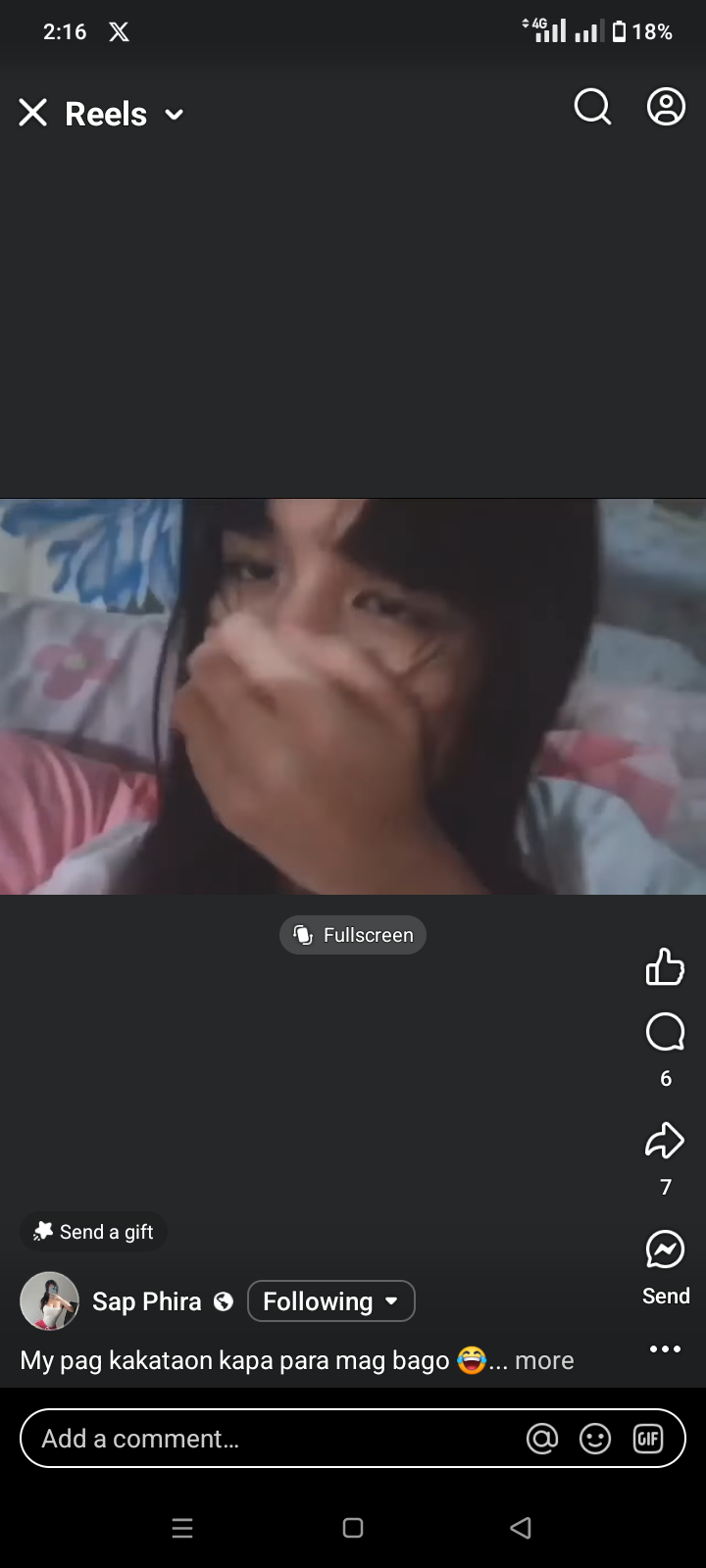Send reel via Messenger
This screenshot has width=706, height=1568.
665,1249
